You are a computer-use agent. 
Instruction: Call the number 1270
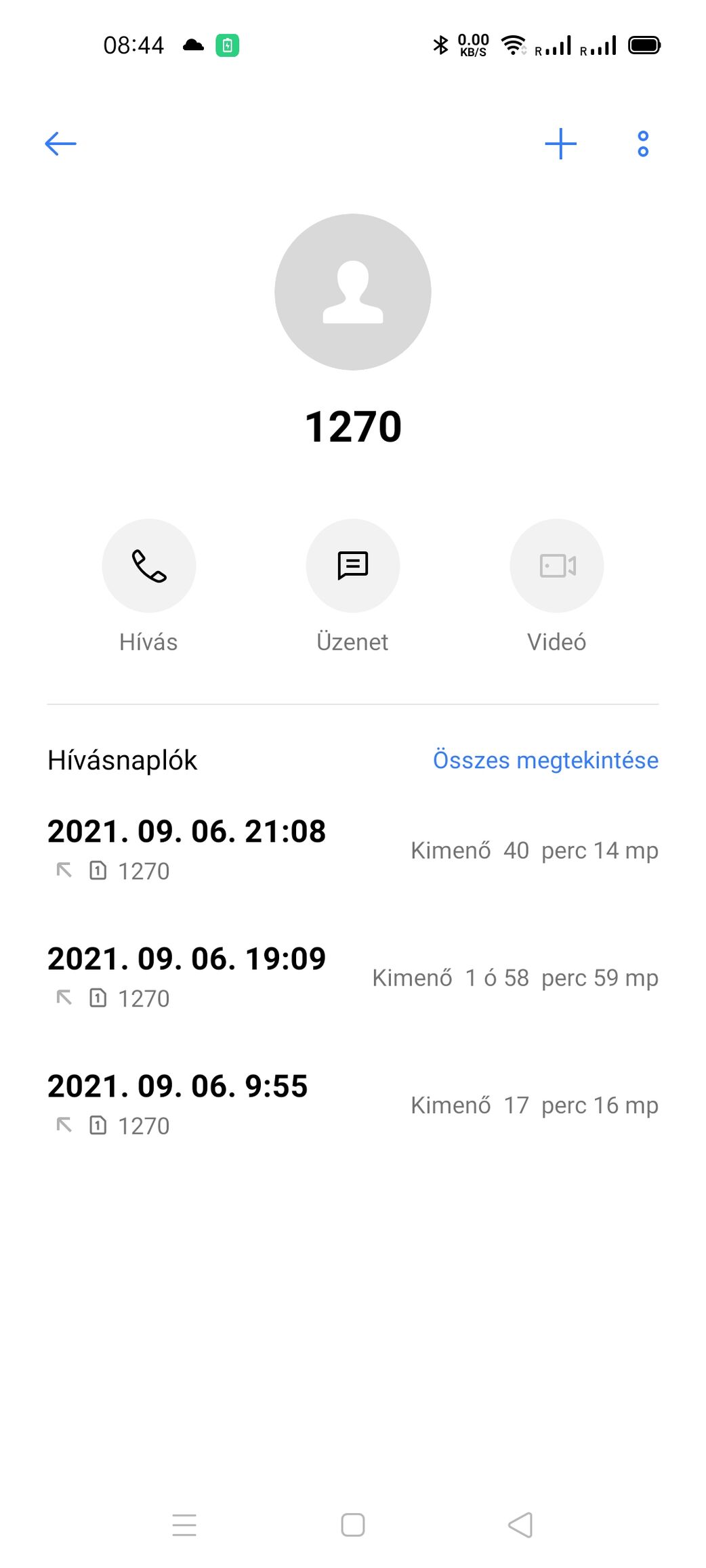pyautogui.click(x=148, y=566)
